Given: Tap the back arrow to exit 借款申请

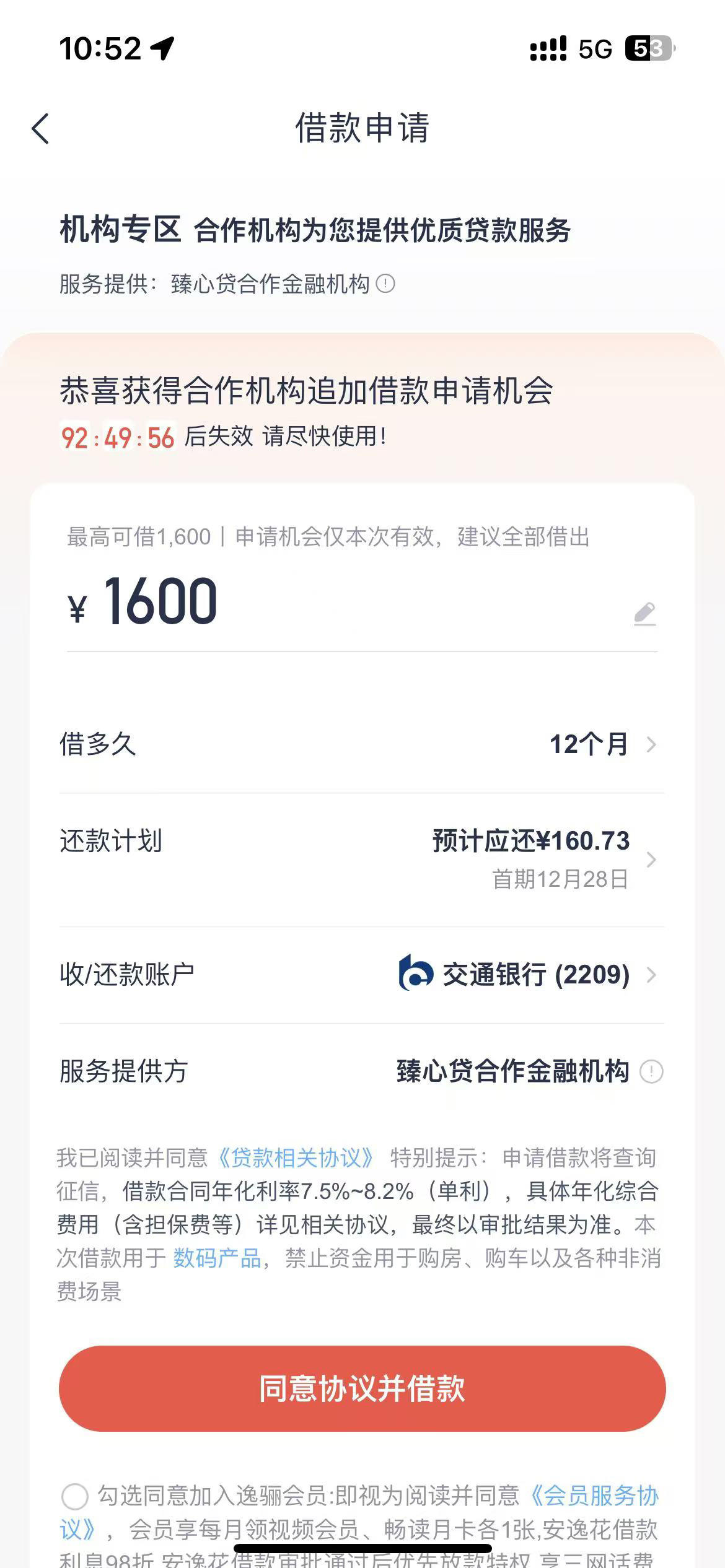Looking at the screenshot, I should pyautogui.click(x=41, y=129).
